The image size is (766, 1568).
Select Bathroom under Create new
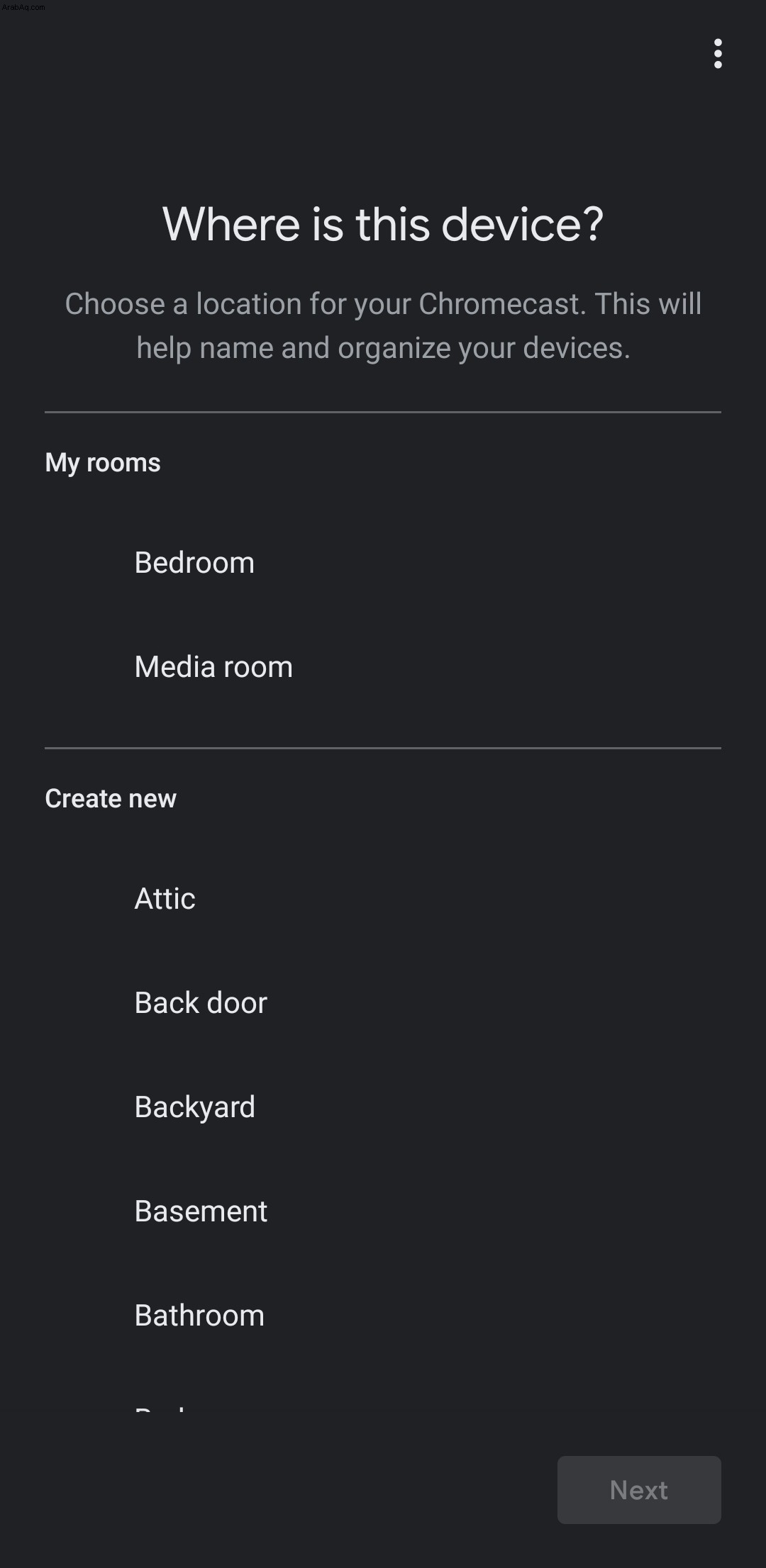tap(383, 1316)
